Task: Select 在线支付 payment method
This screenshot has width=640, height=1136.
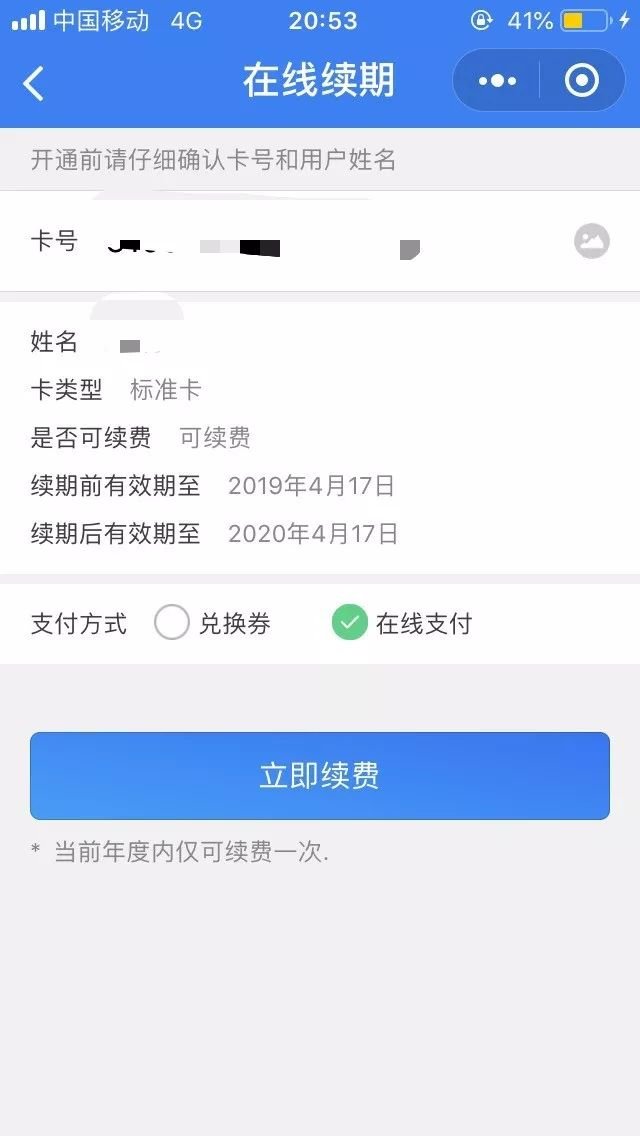Action: (x=350, y=624)
